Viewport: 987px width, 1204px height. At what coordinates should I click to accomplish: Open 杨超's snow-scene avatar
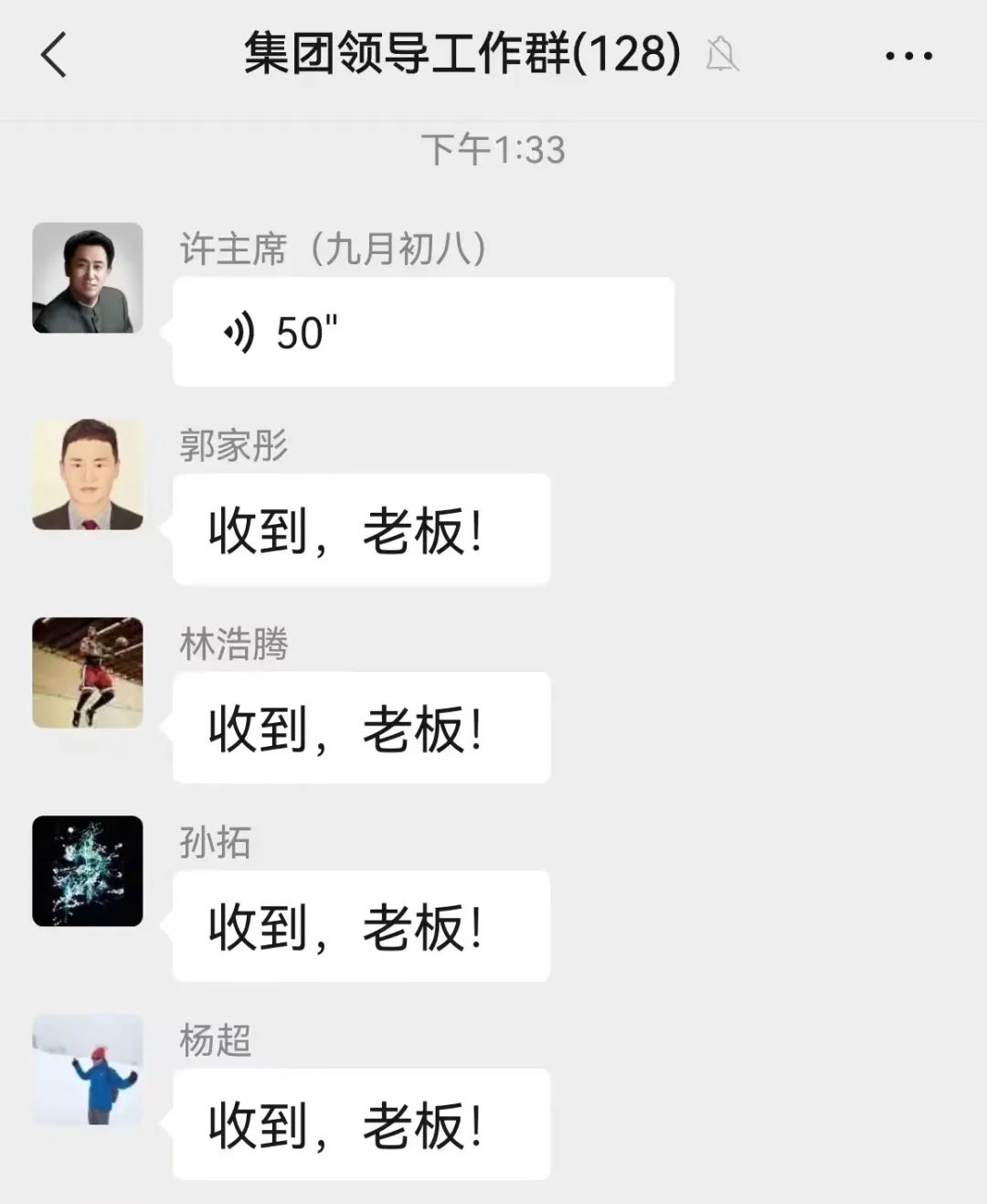(87, 1071)
